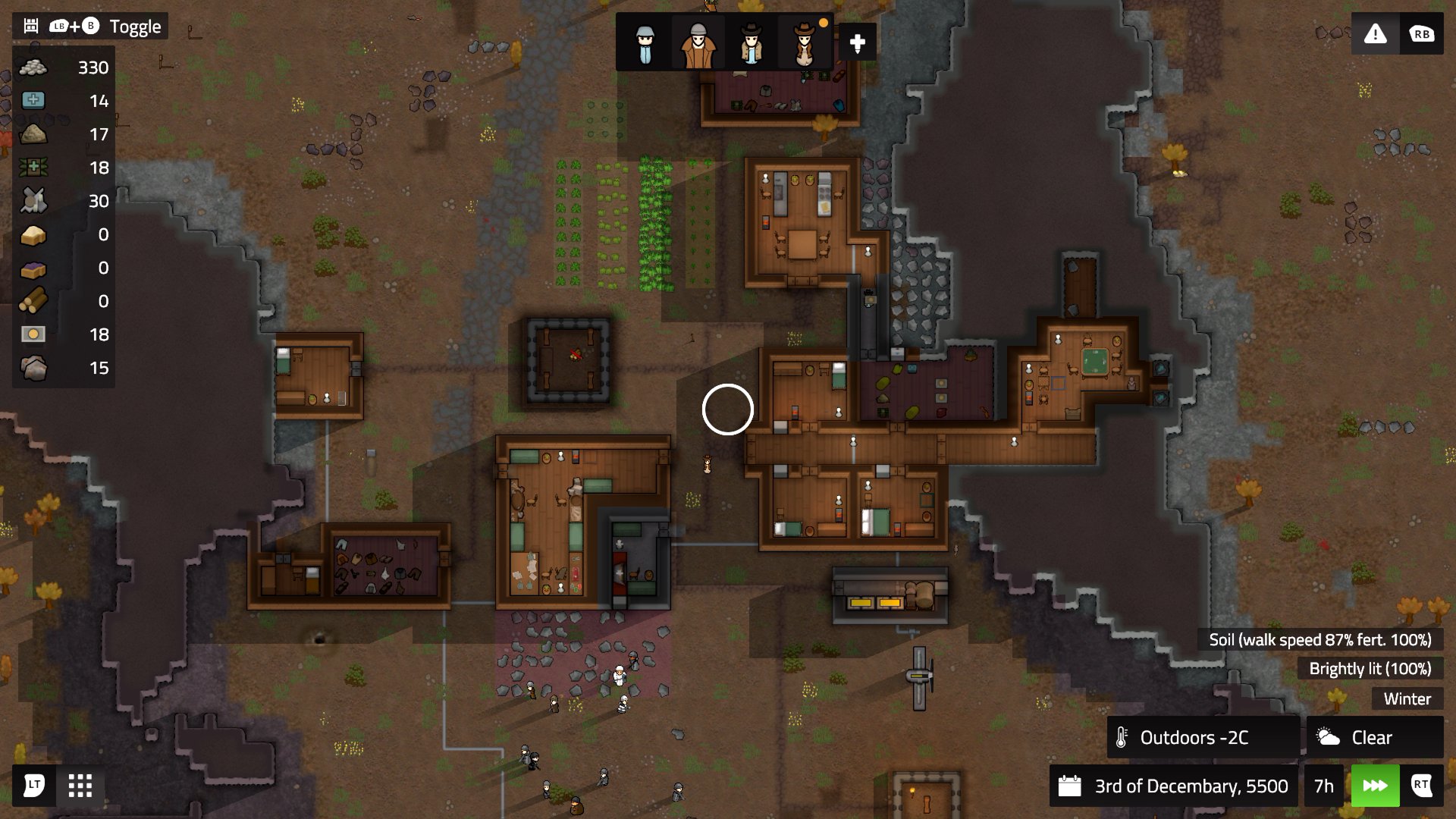Screen dimensions: 1456x819
Task: Tap the RB shoulder button icon
Action: click(1421, 34)
